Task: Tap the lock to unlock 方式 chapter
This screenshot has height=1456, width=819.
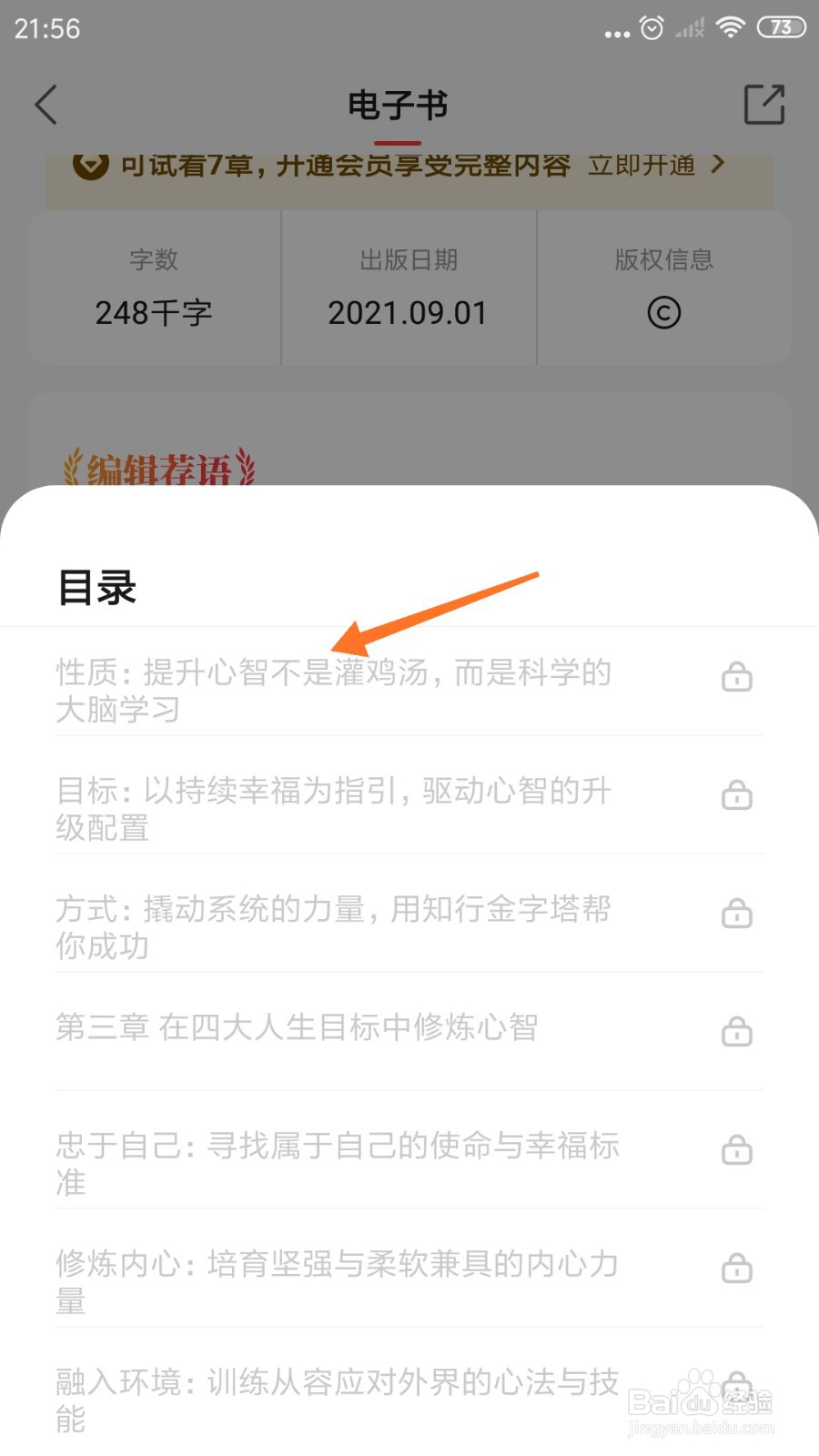Action: coord(737,914)
